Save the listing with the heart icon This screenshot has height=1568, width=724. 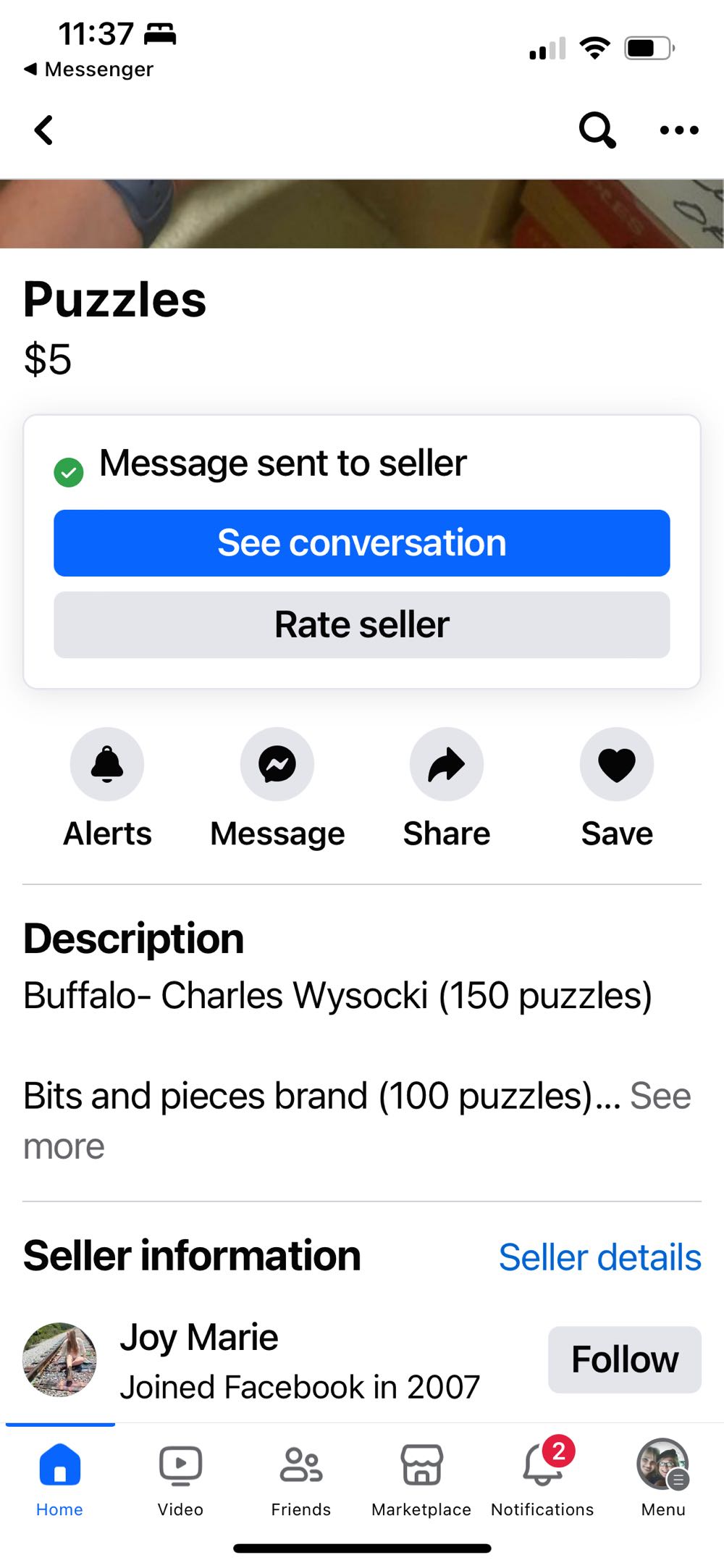click(616, 763)
